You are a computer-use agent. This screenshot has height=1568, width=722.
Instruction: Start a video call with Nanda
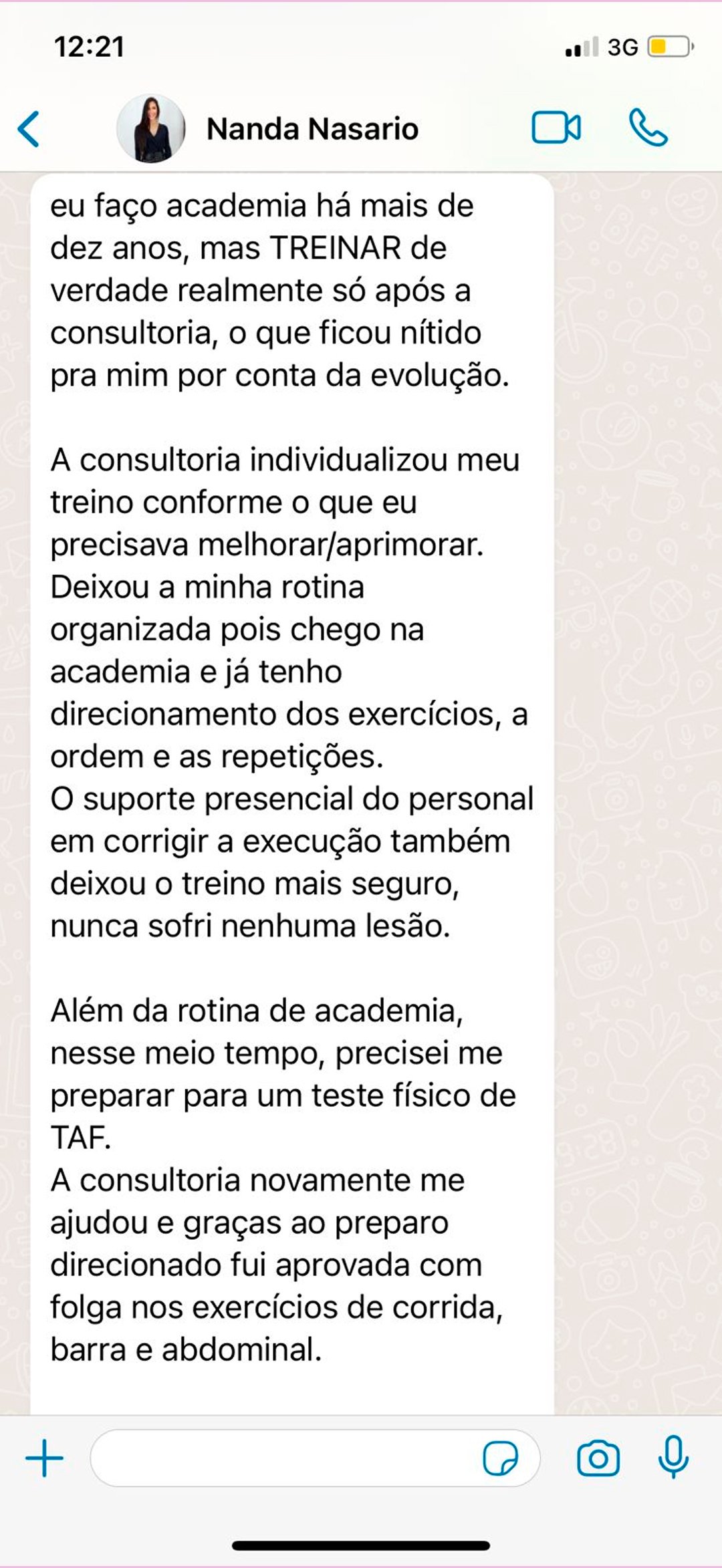tap(556, 128)
